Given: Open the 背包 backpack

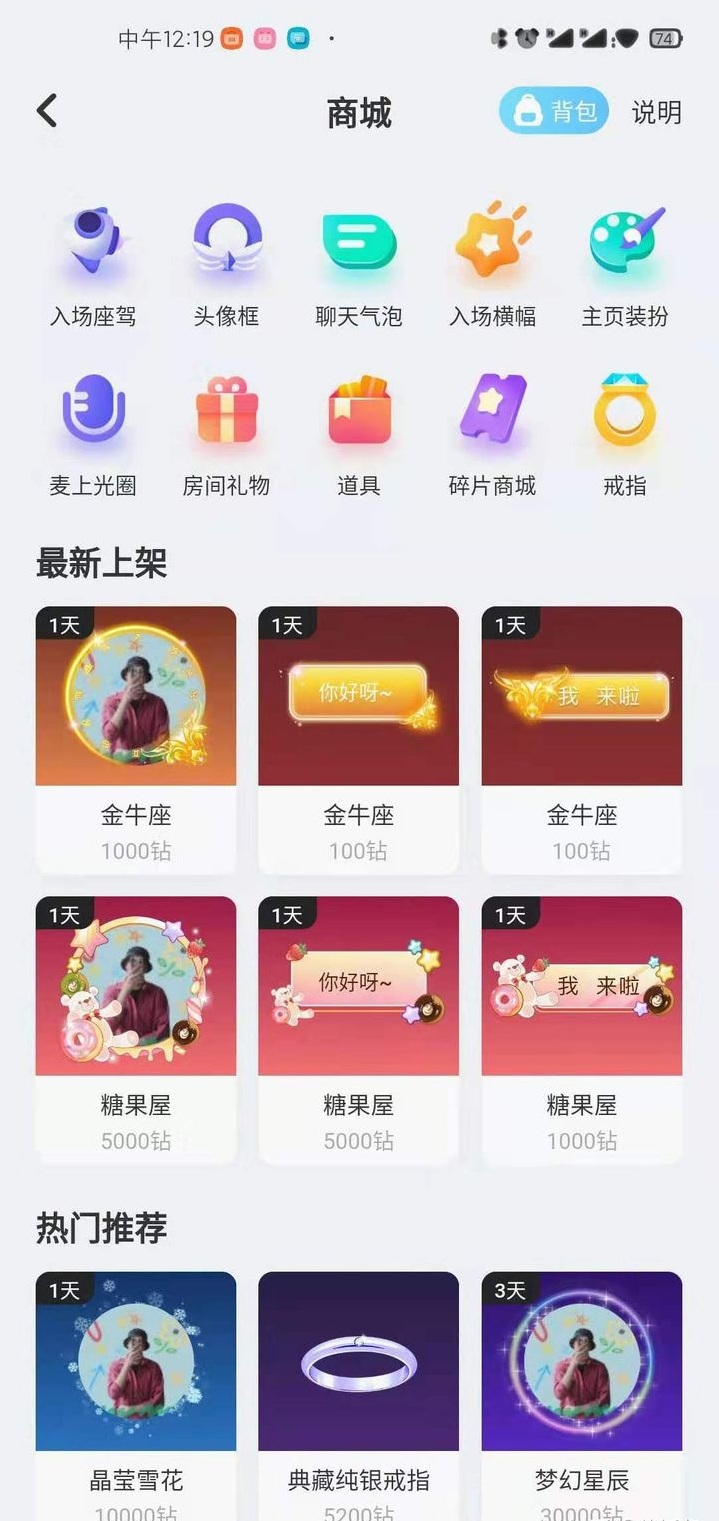Looking at the screenshot, I should click(x=554, y=111).
